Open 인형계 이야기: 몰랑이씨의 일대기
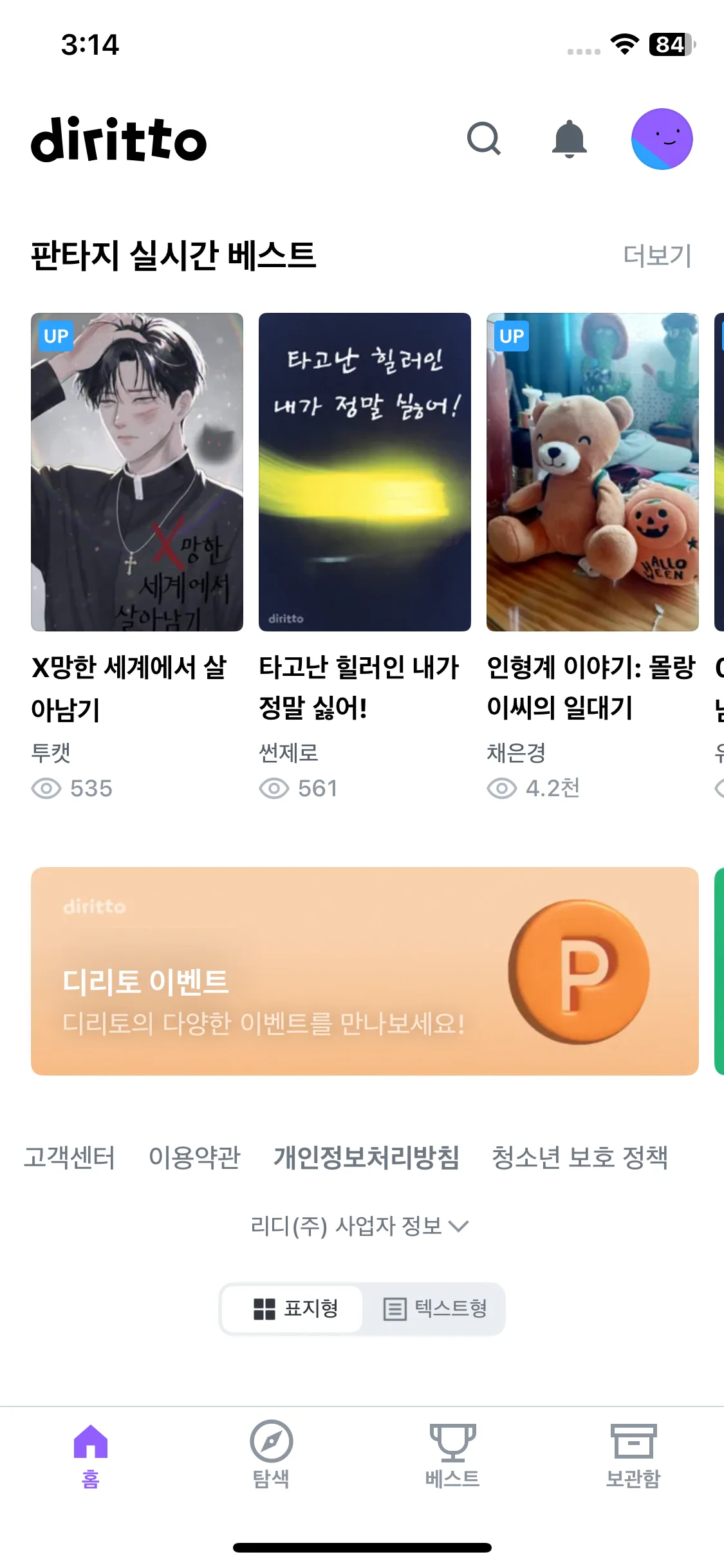The width and height of the screenshot is (724, 1568). (593, 472)
